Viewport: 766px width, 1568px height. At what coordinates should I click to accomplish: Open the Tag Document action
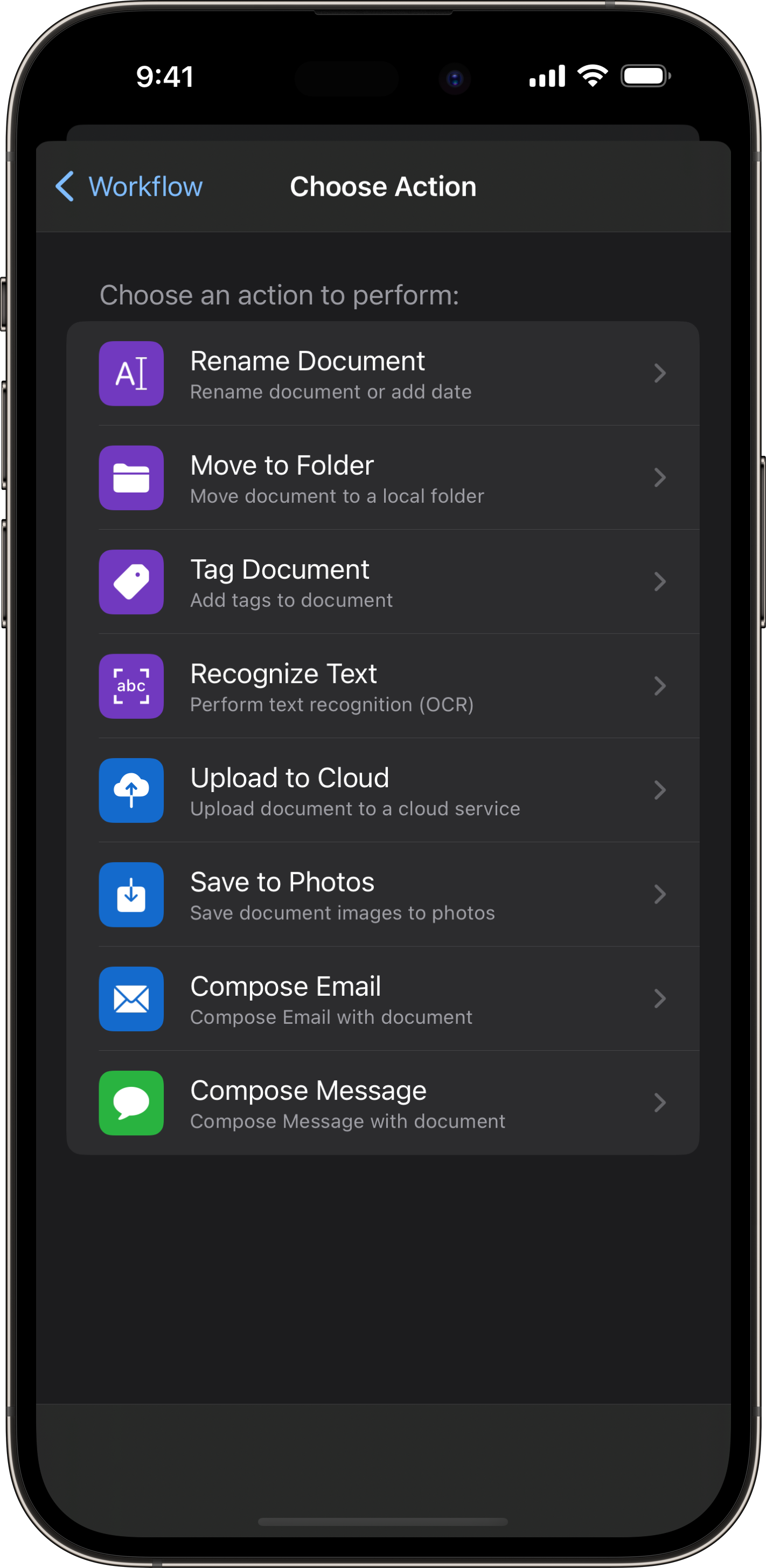tap(382, 582)
